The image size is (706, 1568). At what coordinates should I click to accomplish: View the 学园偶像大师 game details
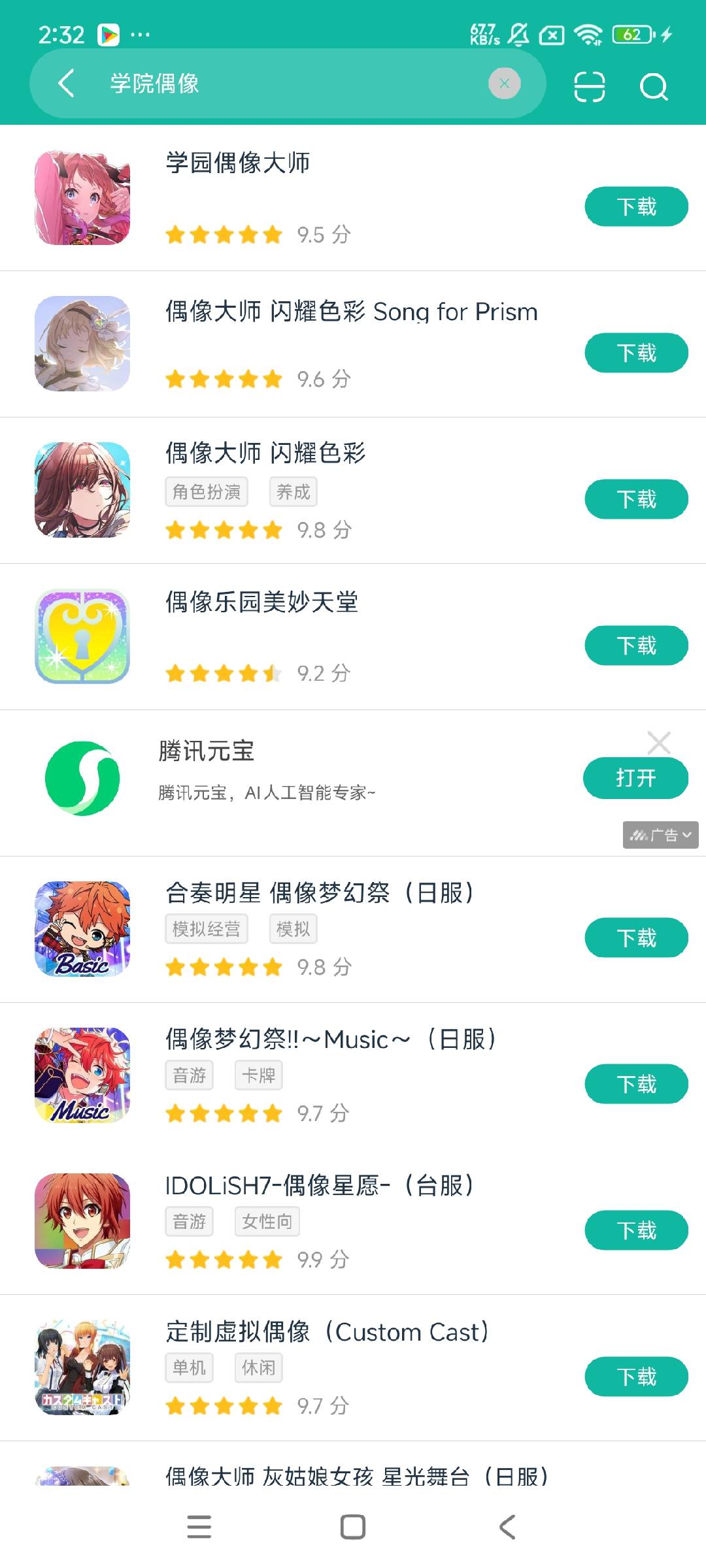[x=238, y=163]
